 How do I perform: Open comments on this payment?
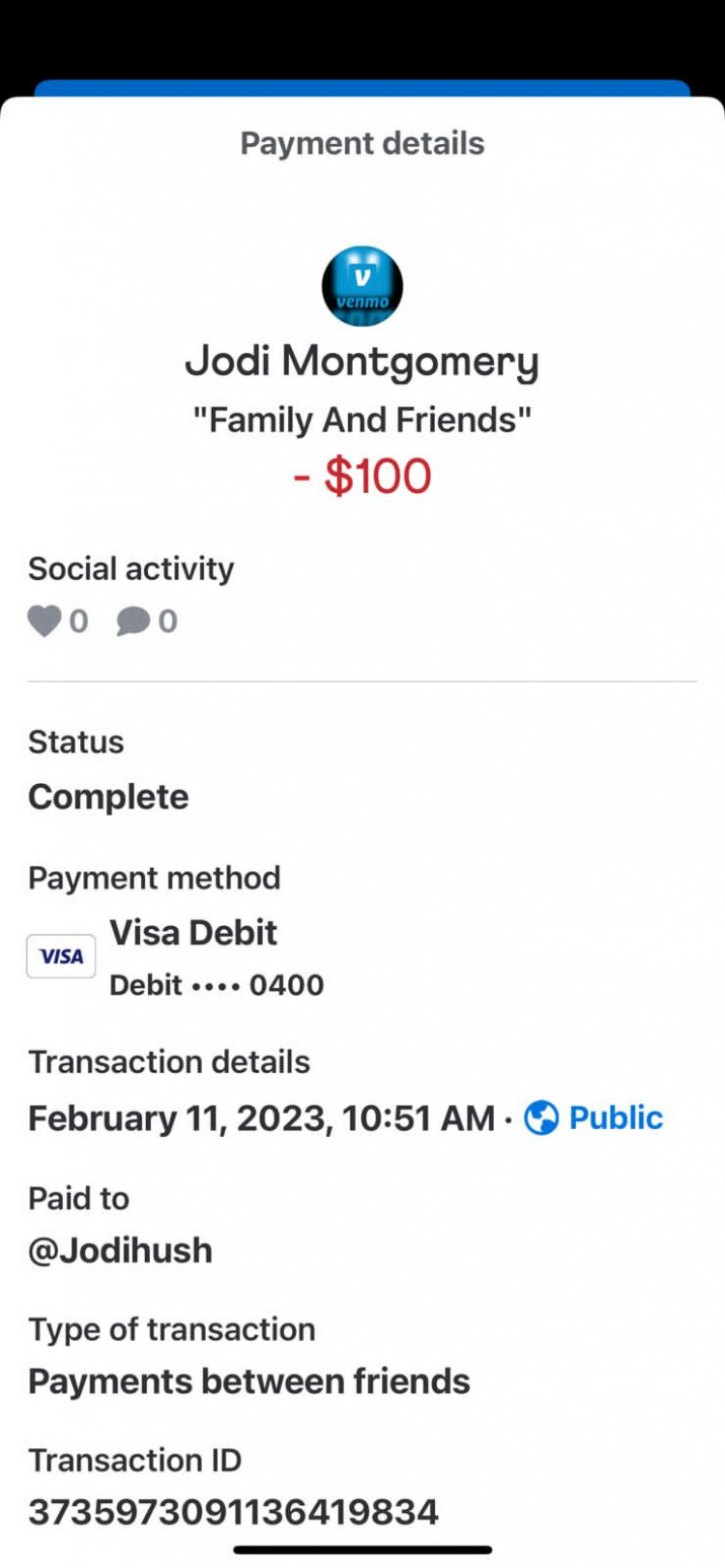132,621
